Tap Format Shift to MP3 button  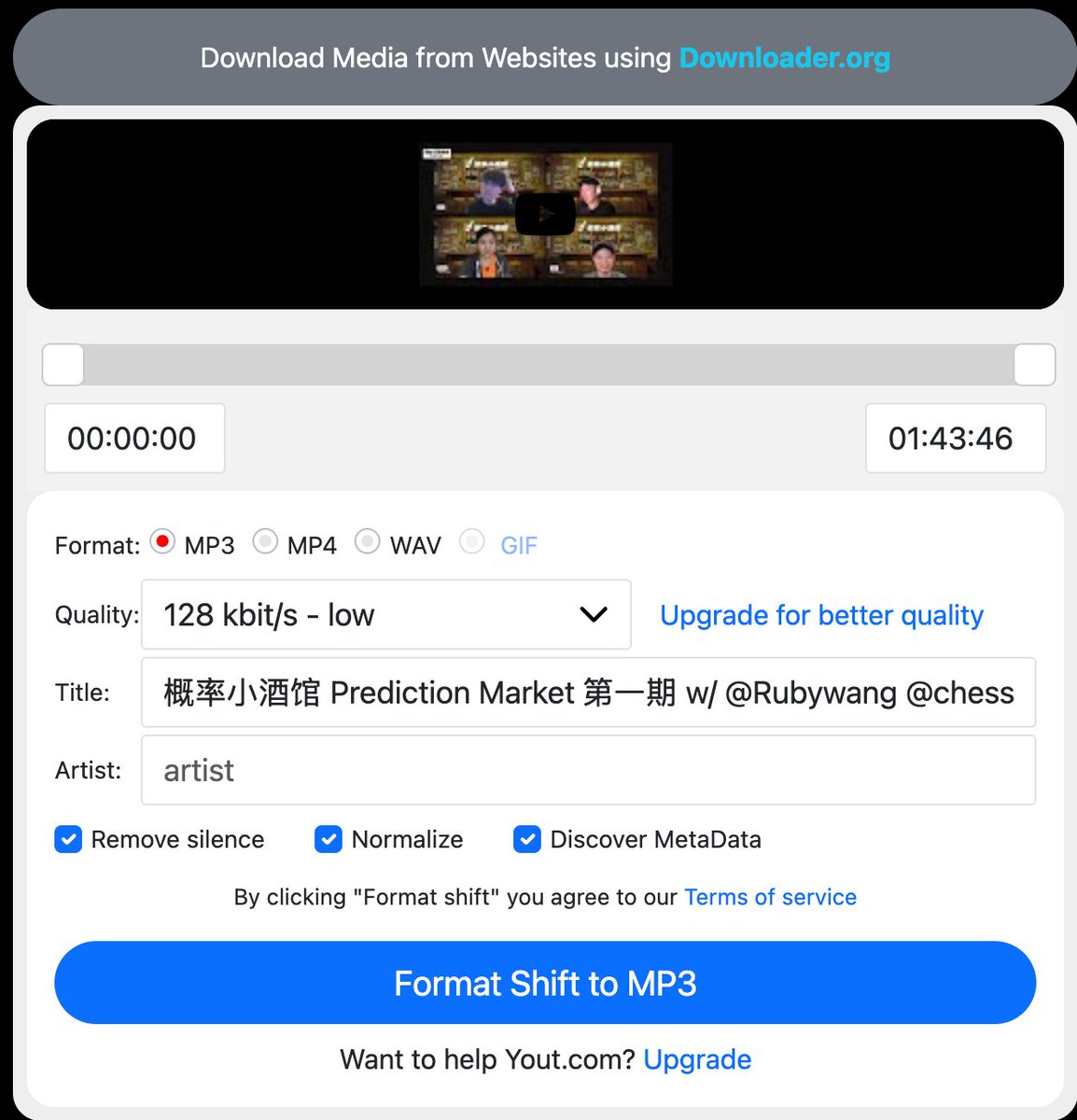pos(545,983)
